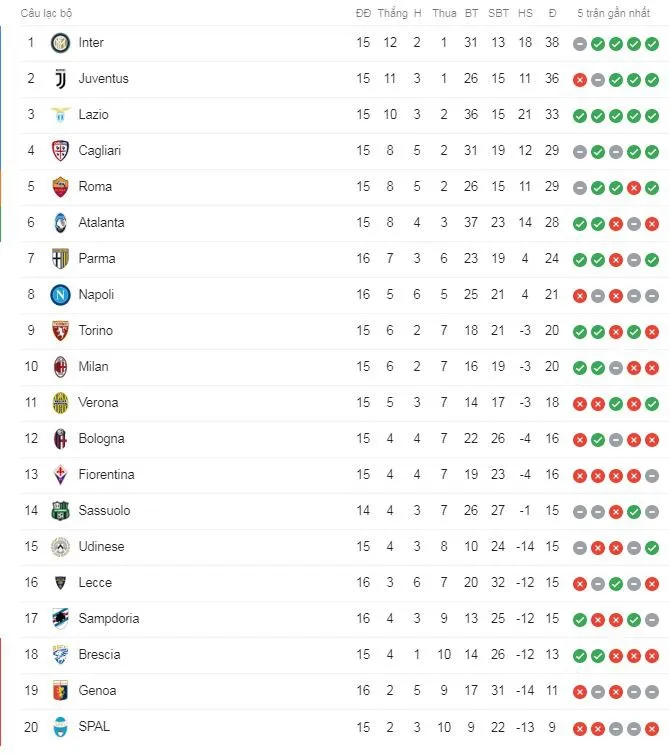Screen dimensions: 669x755
Task: View Lecce team details
Action: (95, 583)
